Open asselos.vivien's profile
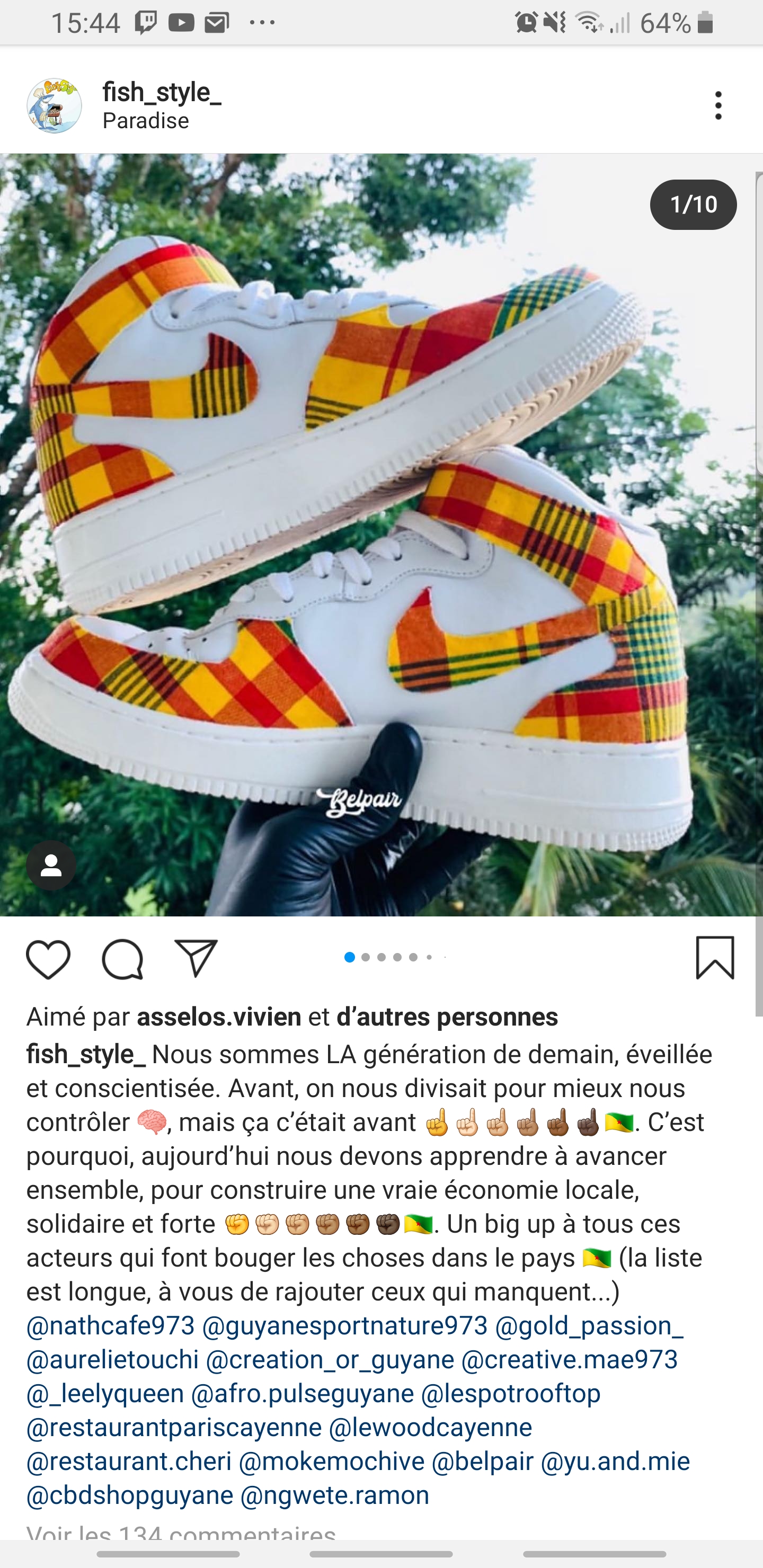Viewport: 763px width, 1568px height. coord(219,1017)
